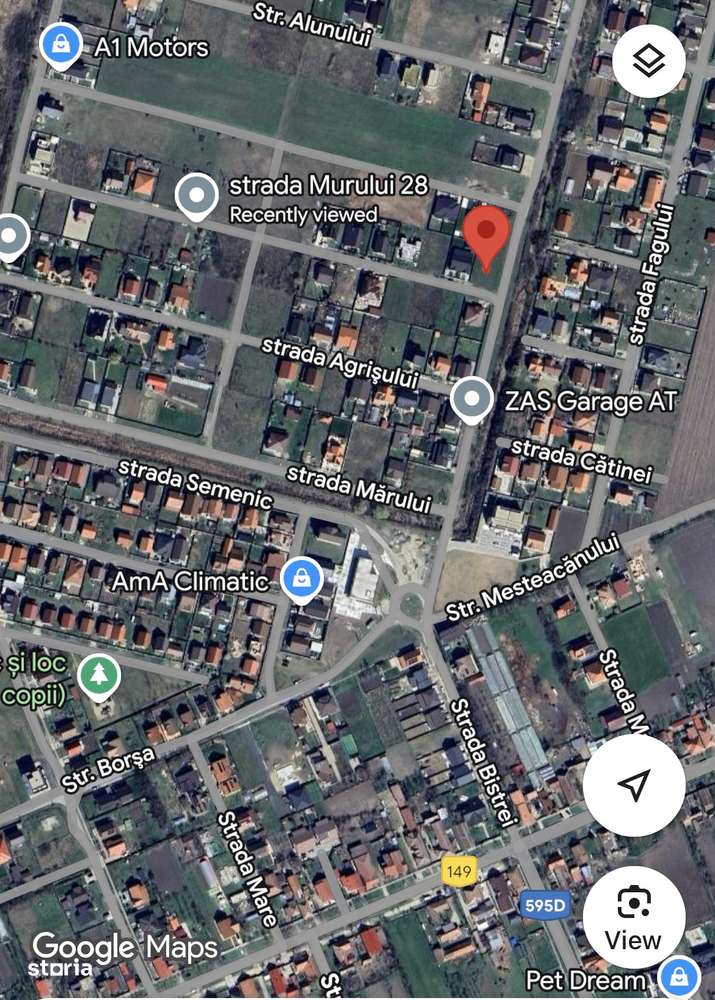Open the Pet Dream shop pin
This screenshot has height=1000, width=715.
point(679,977)
